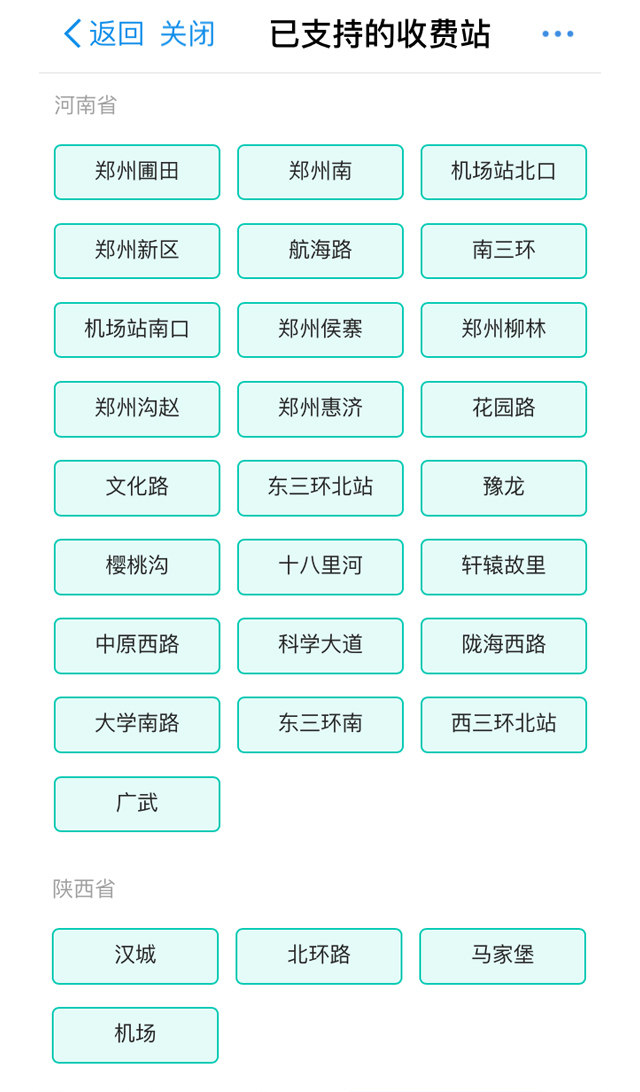Pick the 南三环 station
640x1092 pixels.
pyautogui.click(x=503, y=251)
